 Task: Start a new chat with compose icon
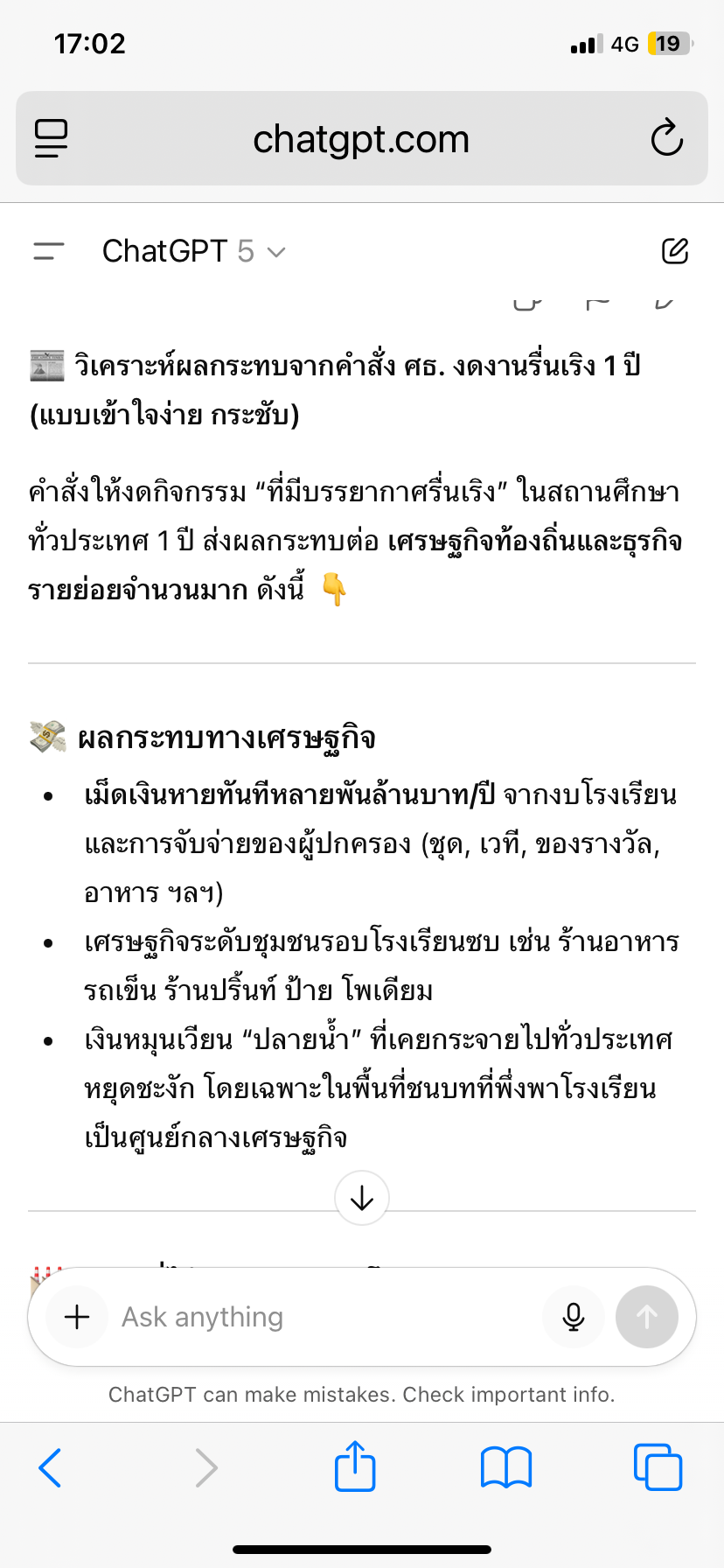[x=674, y=252]
